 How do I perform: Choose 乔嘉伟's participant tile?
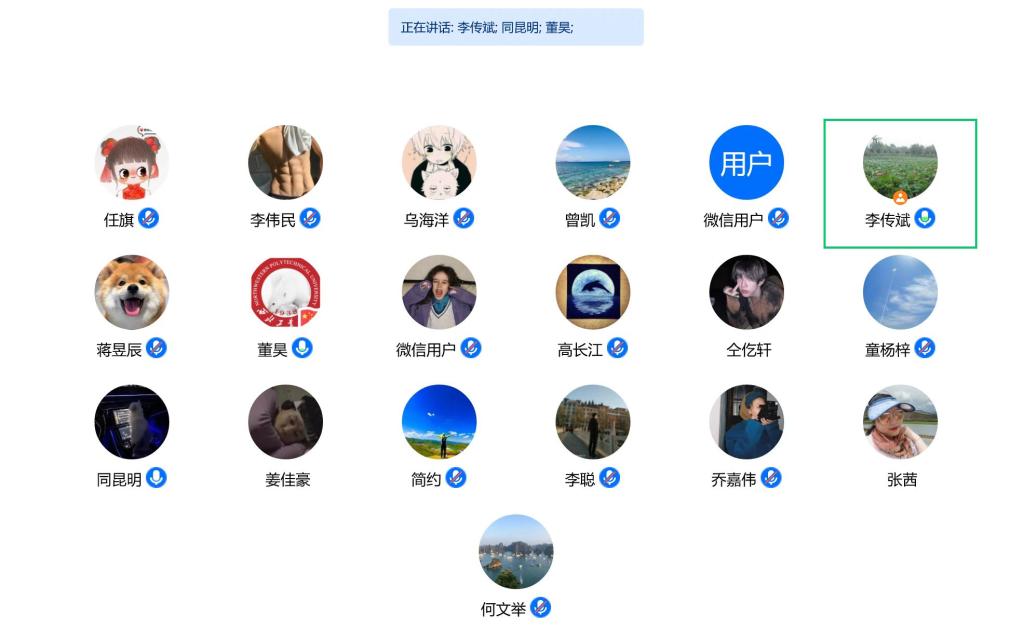[x=746, y=422]
